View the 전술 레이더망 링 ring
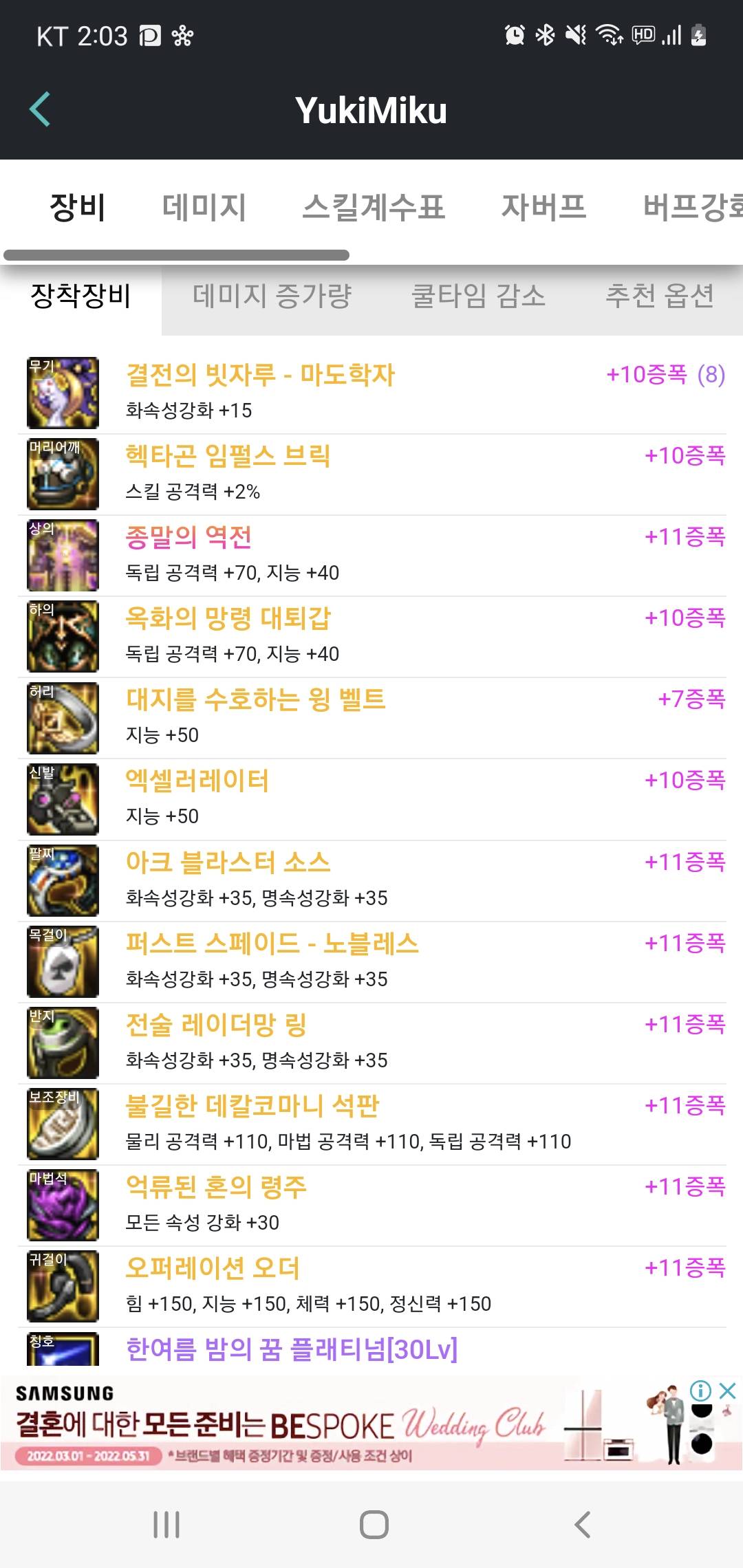This screenshot has width=743, height=1568. [371, 1043]
